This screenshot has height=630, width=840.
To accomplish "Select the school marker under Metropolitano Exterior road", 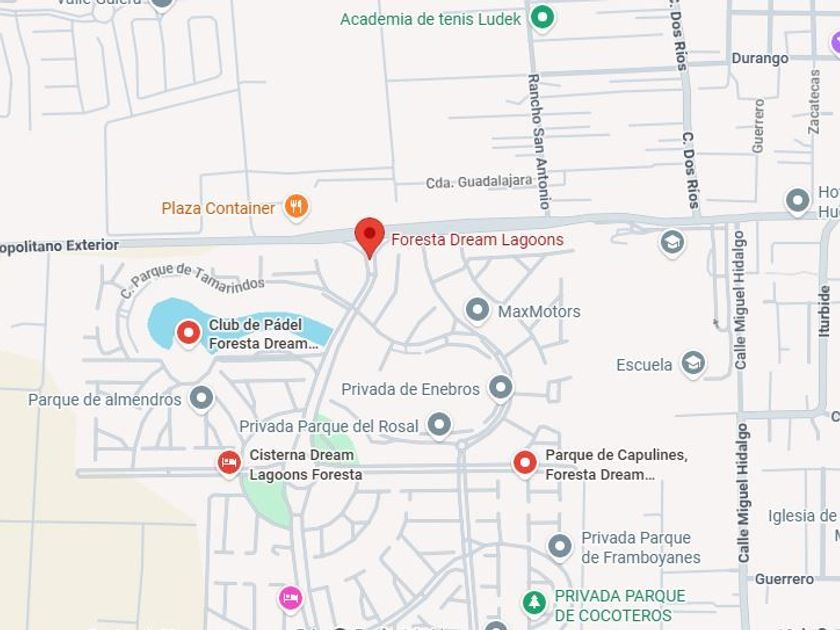I will (671, 243).
